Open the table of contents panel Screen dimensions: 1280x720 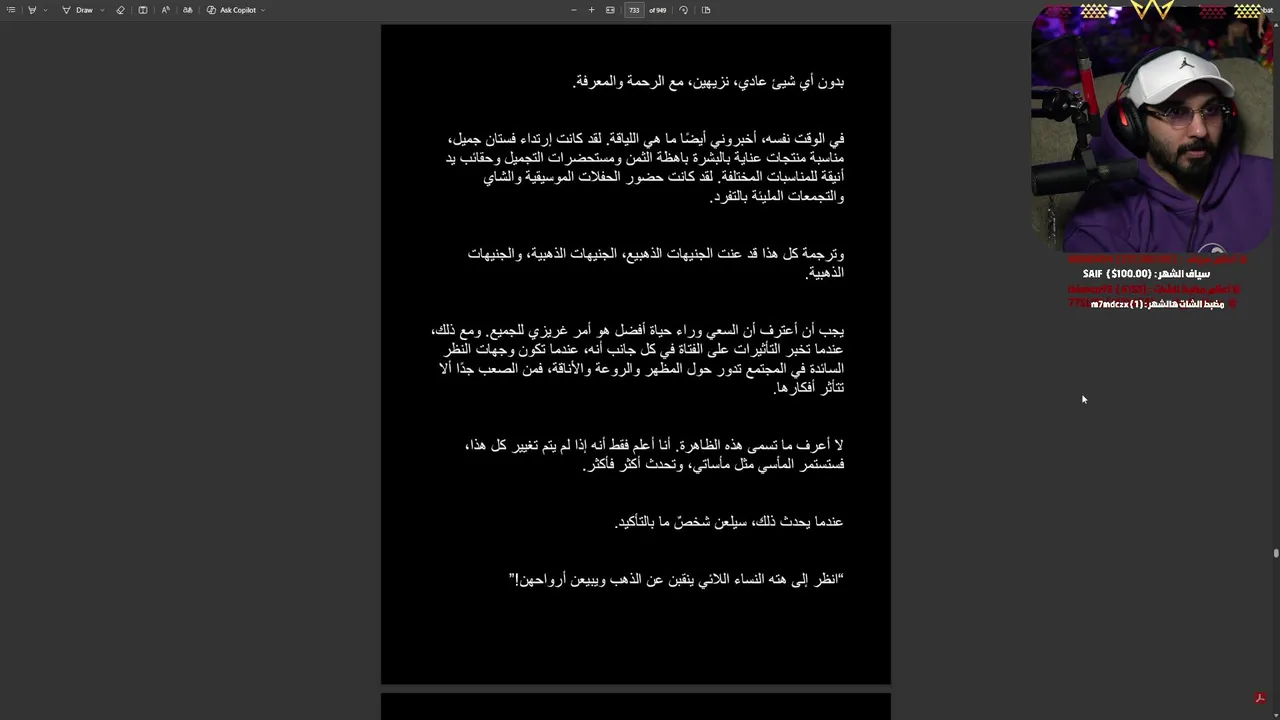[x=11, y=10]
